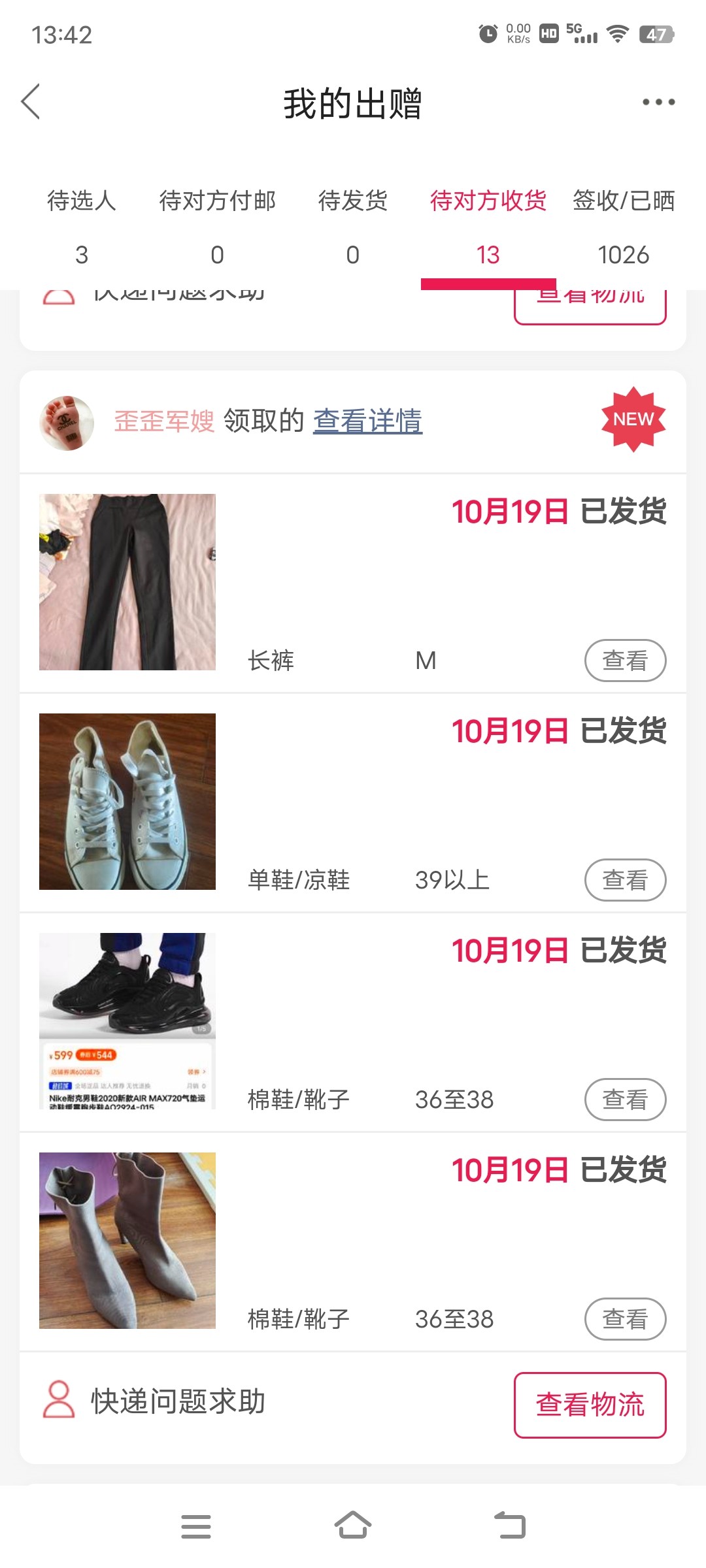Tap 查看 for the 长裤 item
The image size is (706, 1568).
624,661
